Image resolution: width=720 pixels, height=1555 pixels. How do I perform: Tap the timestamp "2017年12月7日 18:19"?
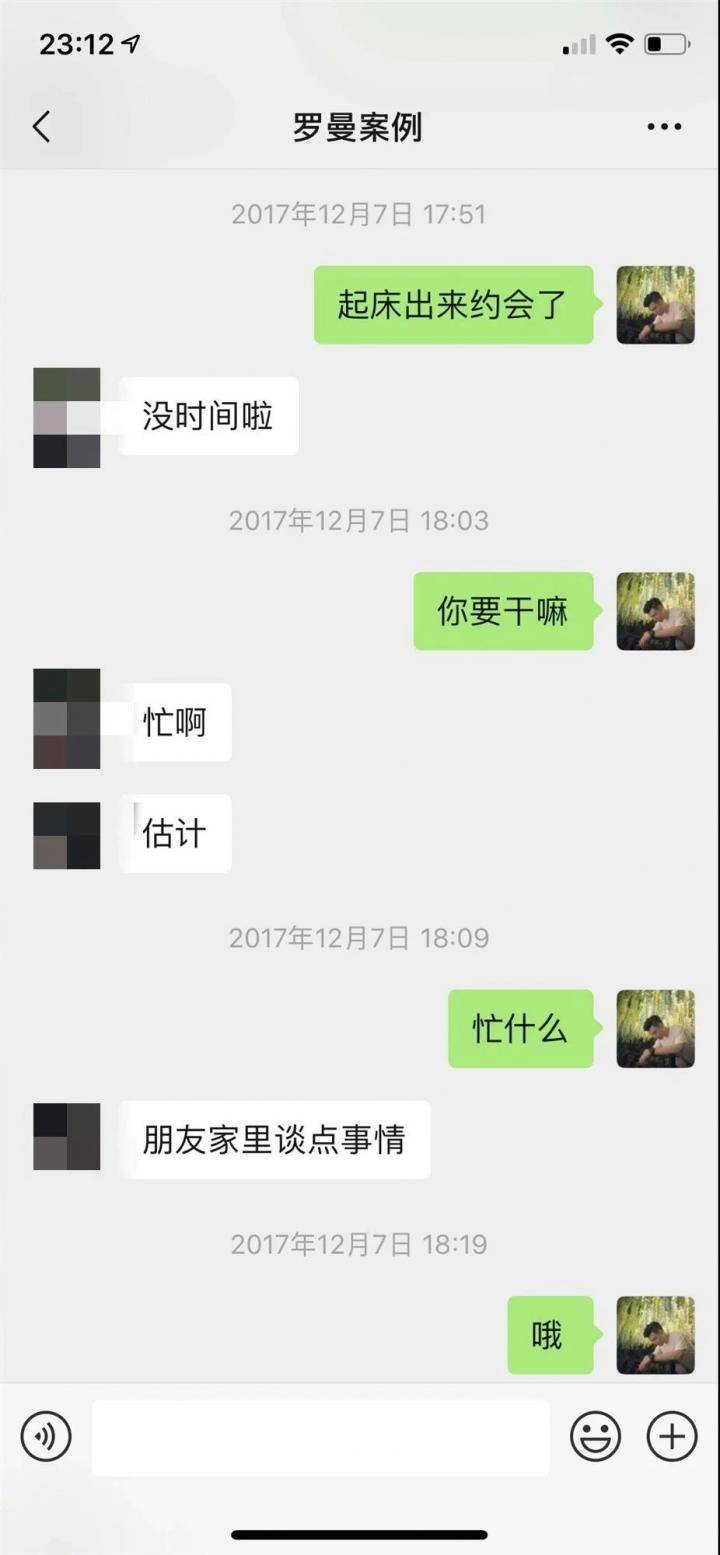[358, 1245]
